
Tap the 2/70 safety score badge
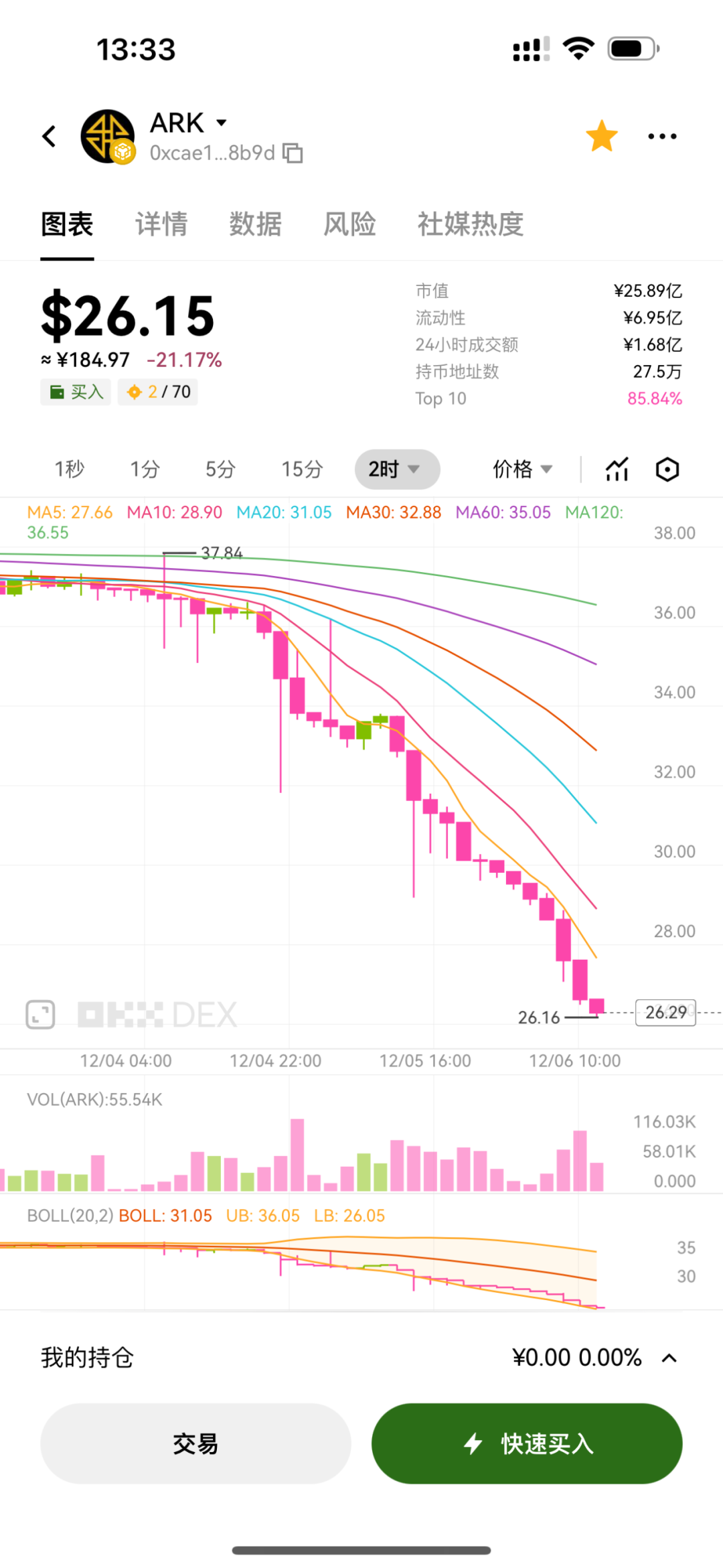click(x=157, y=391)
